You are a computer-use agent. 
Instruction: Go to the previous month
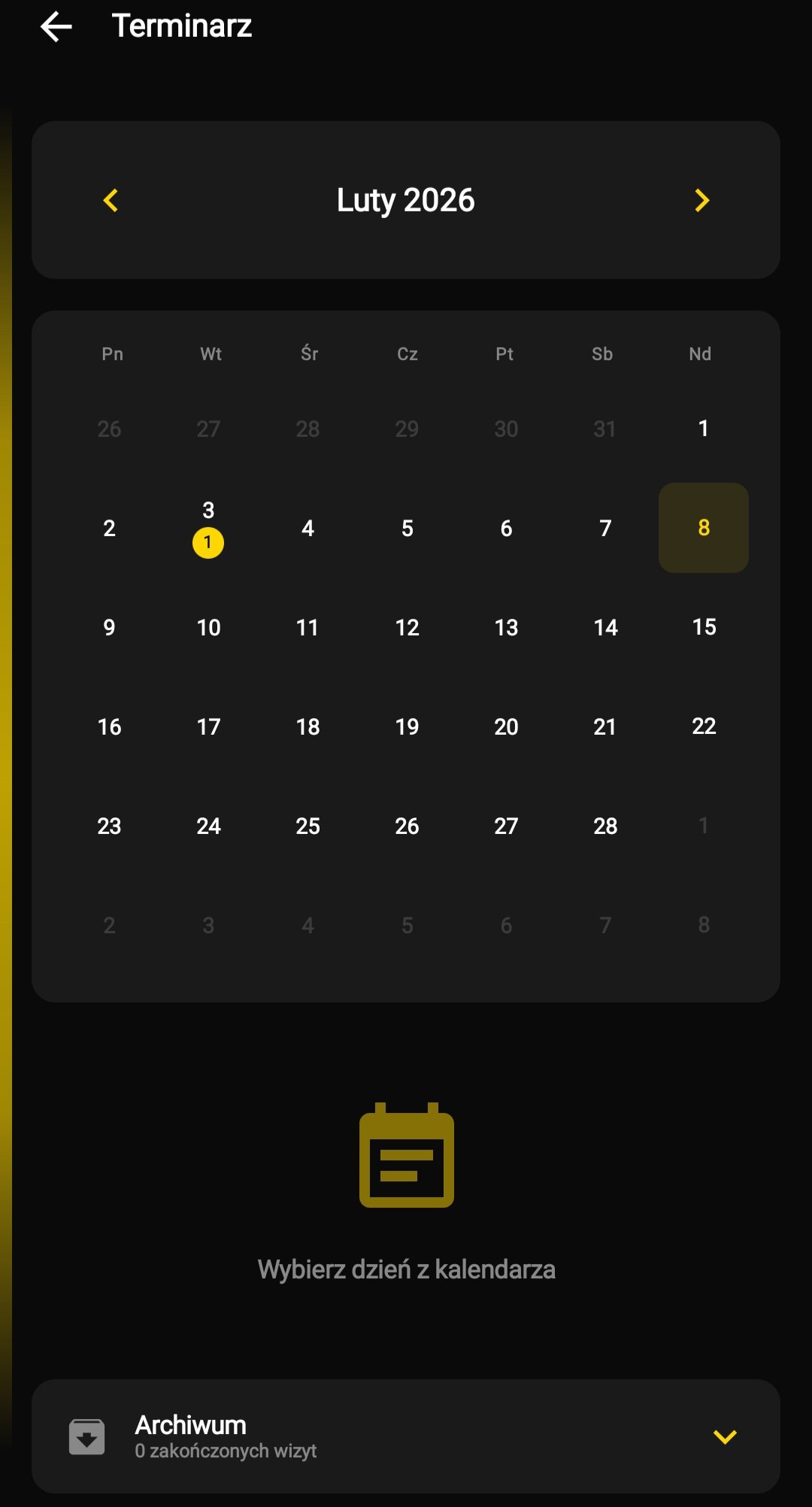111,200
